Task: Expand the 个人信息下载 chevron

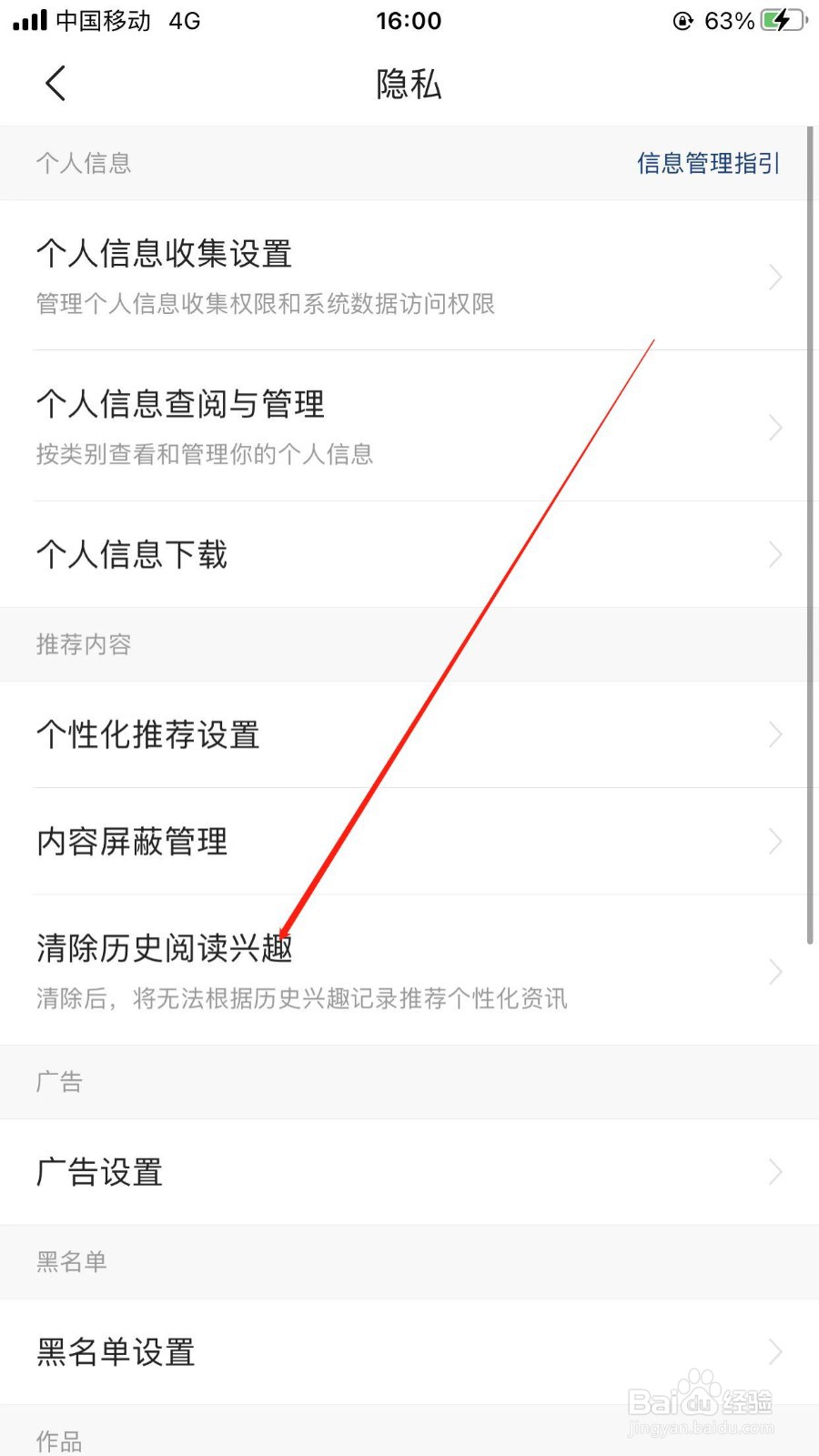Action: pos(774,554)
